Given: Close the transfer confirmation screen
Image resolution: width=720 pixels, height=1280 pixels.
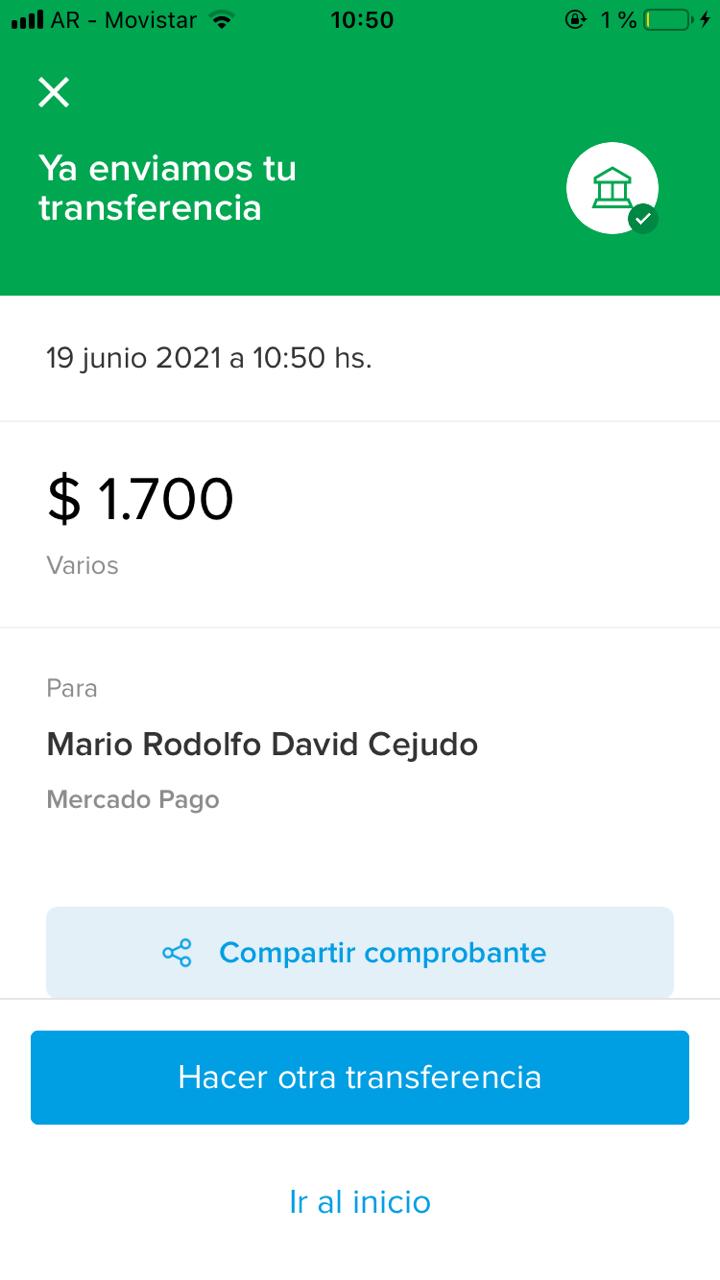Looking at the screenshot, I should (x=53, y=92).
